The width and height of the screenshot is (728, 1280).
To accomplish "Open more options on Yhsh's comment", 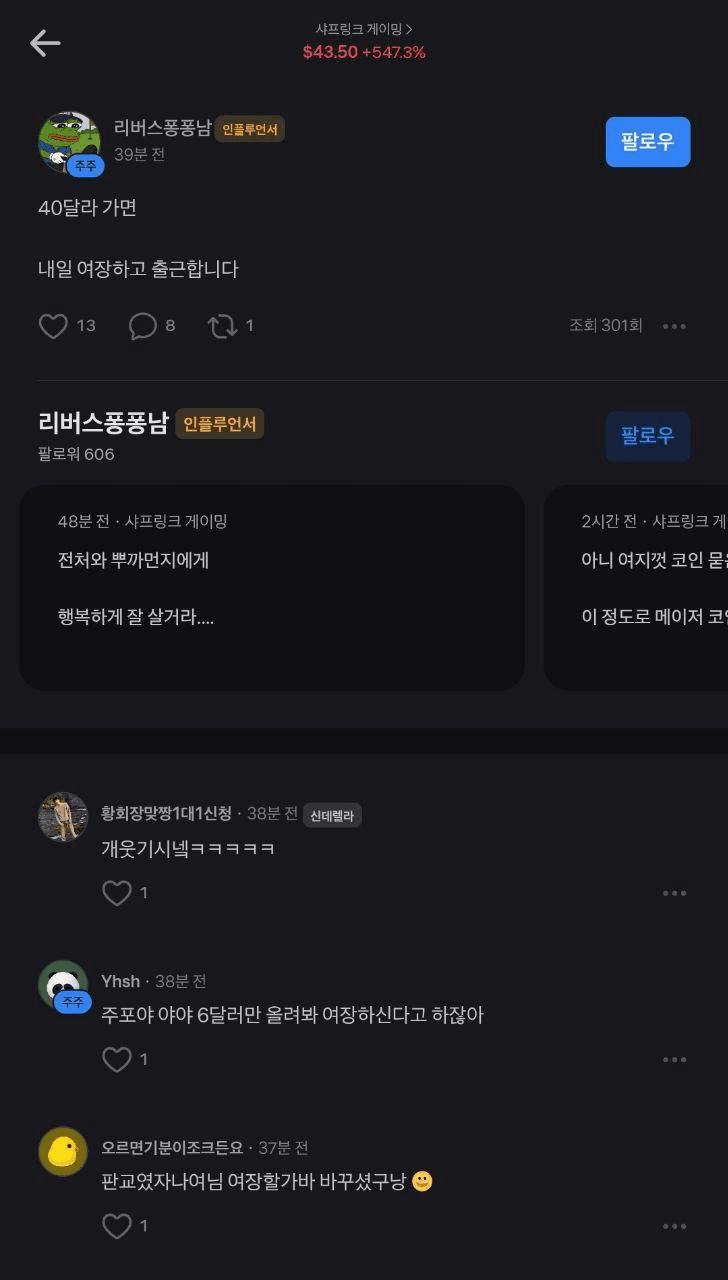I will click(674, 1059).
